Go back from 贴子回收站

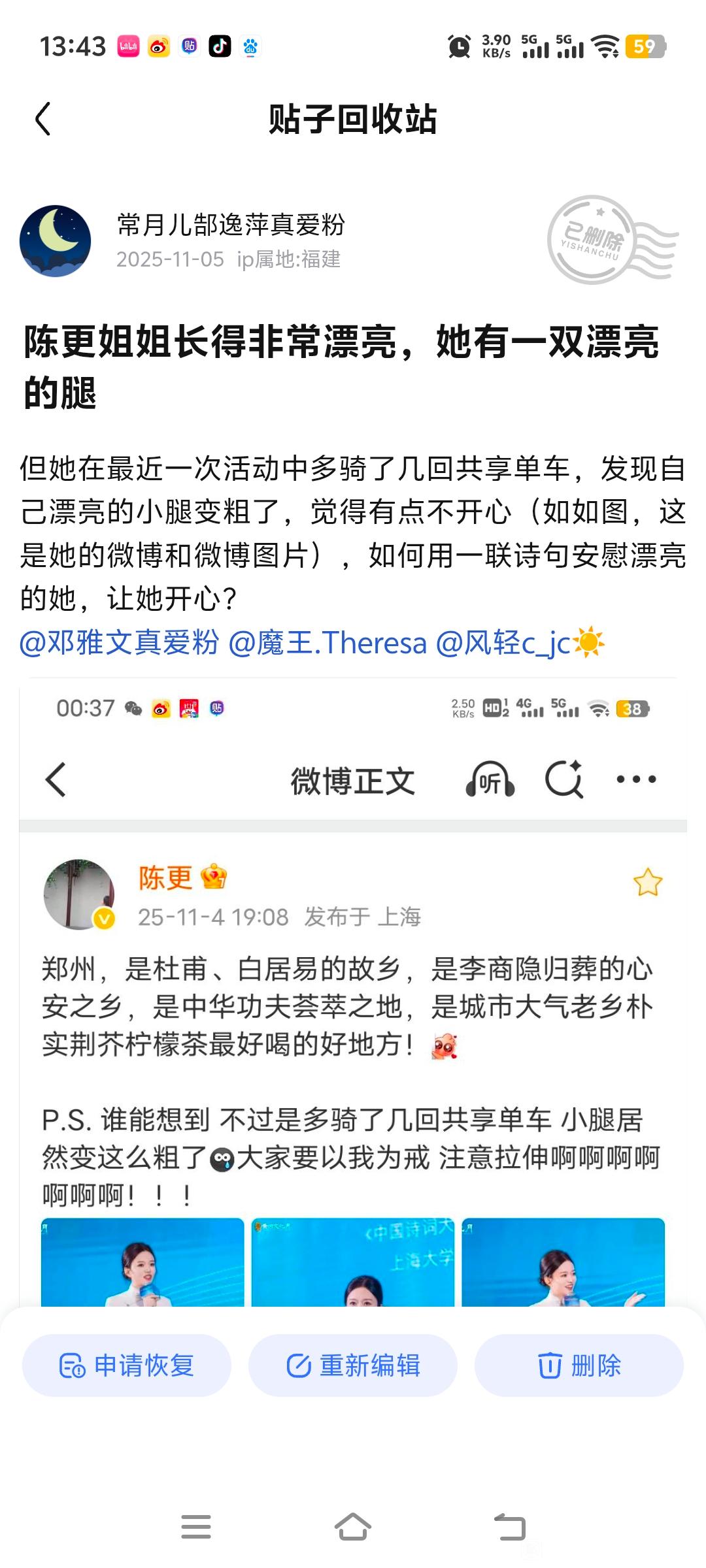[x=43, y=120]
